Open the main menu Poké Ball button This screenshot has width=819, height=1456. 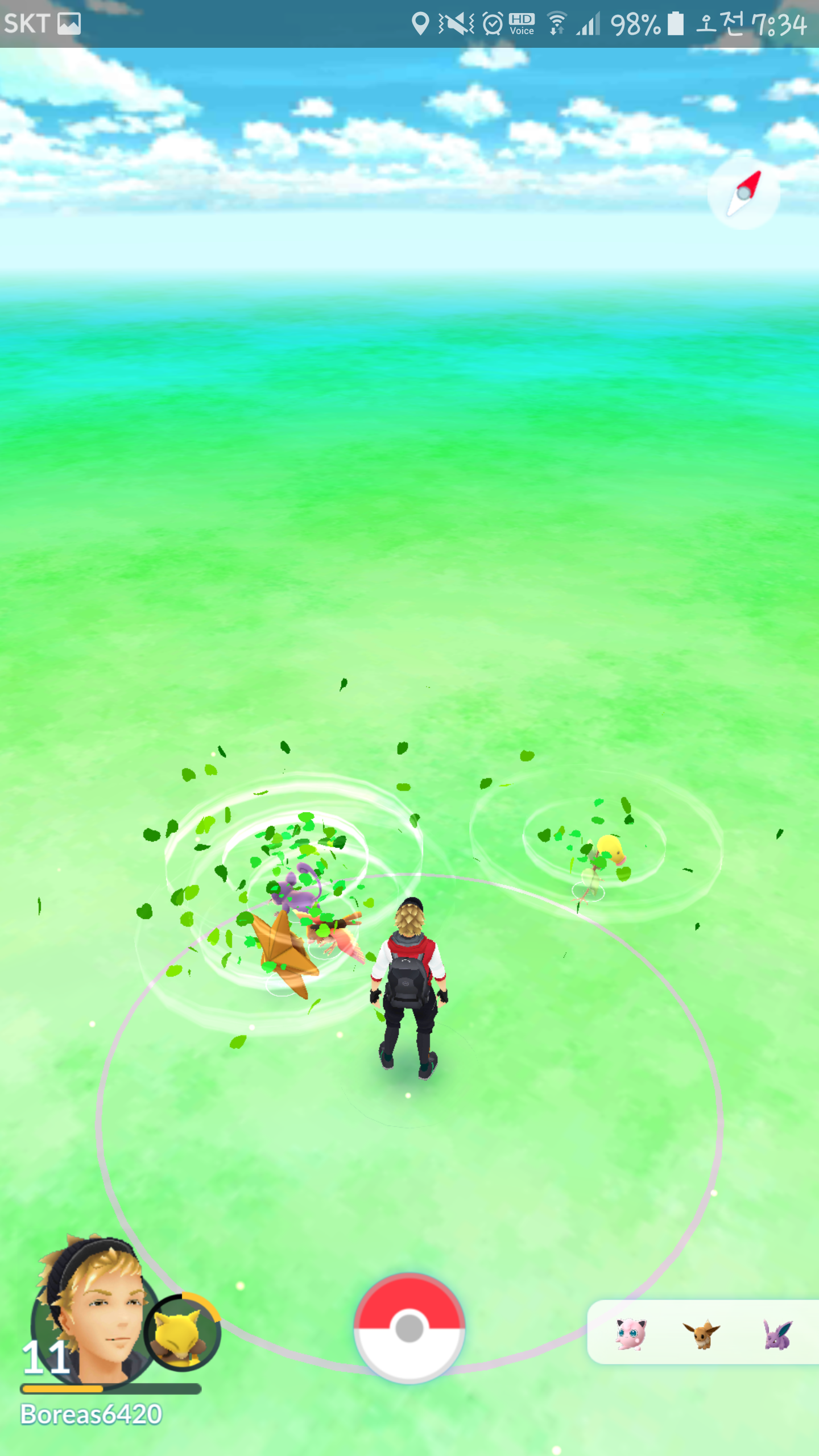coord(409,1328)
